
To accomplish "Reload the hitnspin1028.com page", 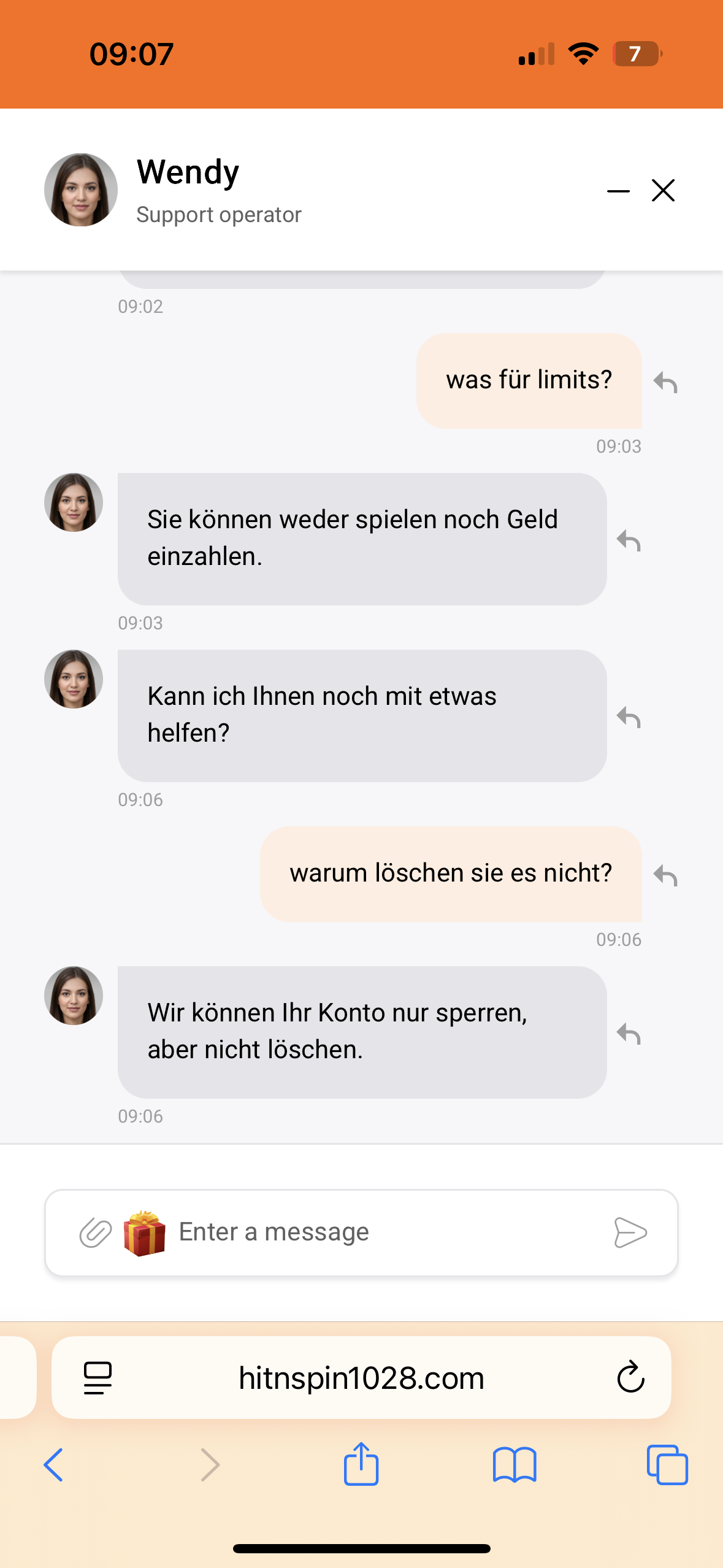I will [x=630, y=1378].
